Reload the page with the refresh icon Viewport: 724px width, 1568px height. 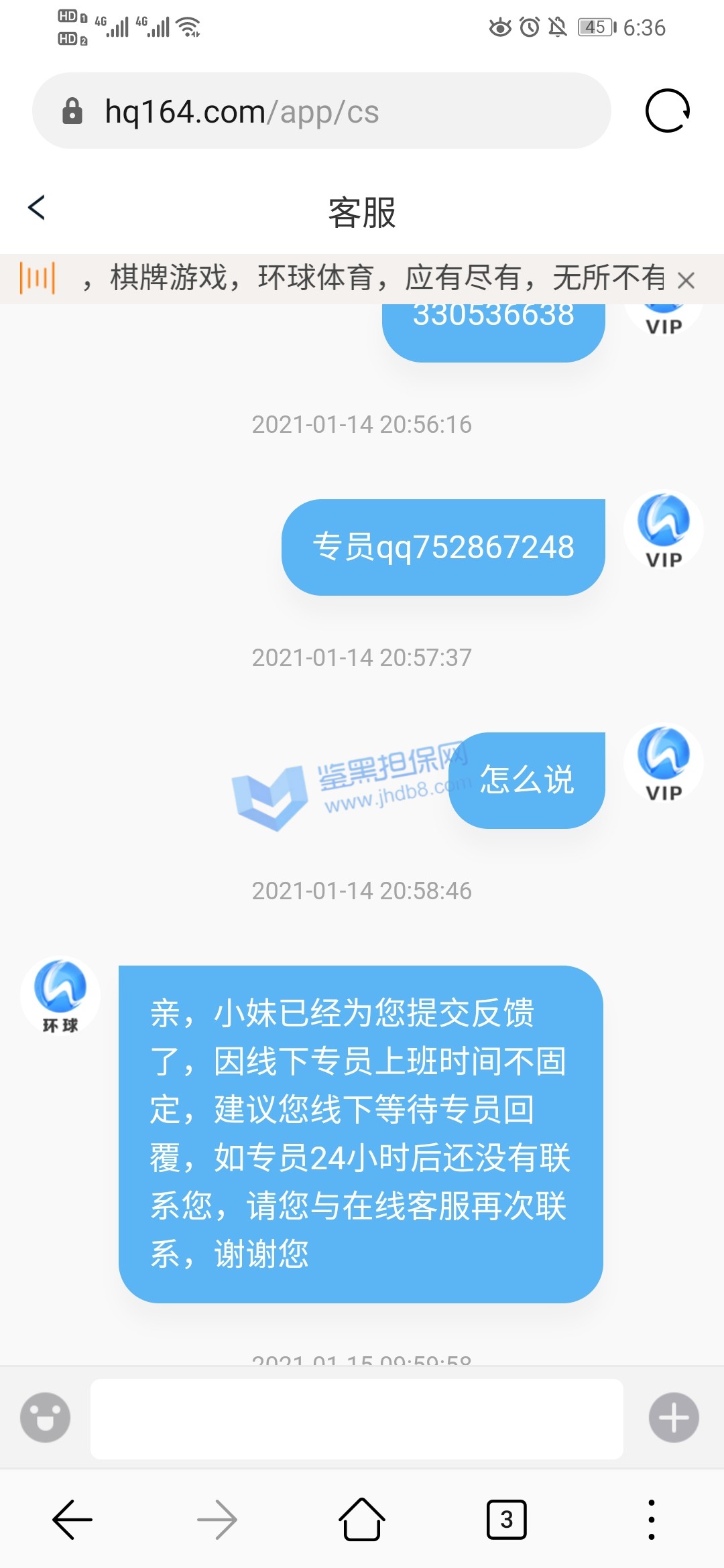coord(667,111)
